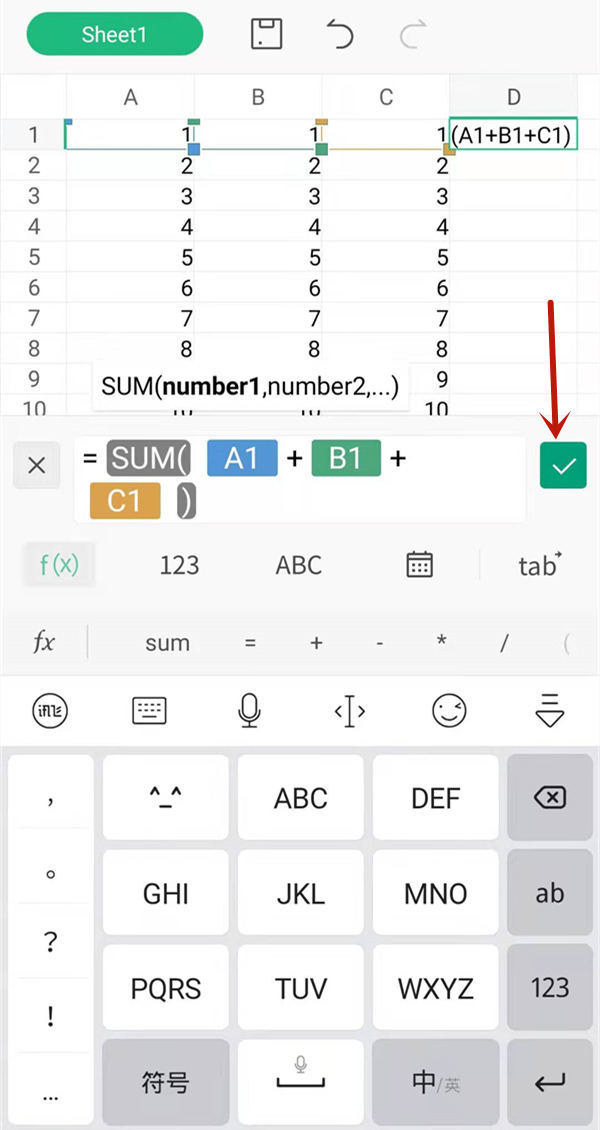Insert an asterisk multiplication operator
Viewport: 600px width, 1130px height.
pyautogui.click(x=441, y=643)
